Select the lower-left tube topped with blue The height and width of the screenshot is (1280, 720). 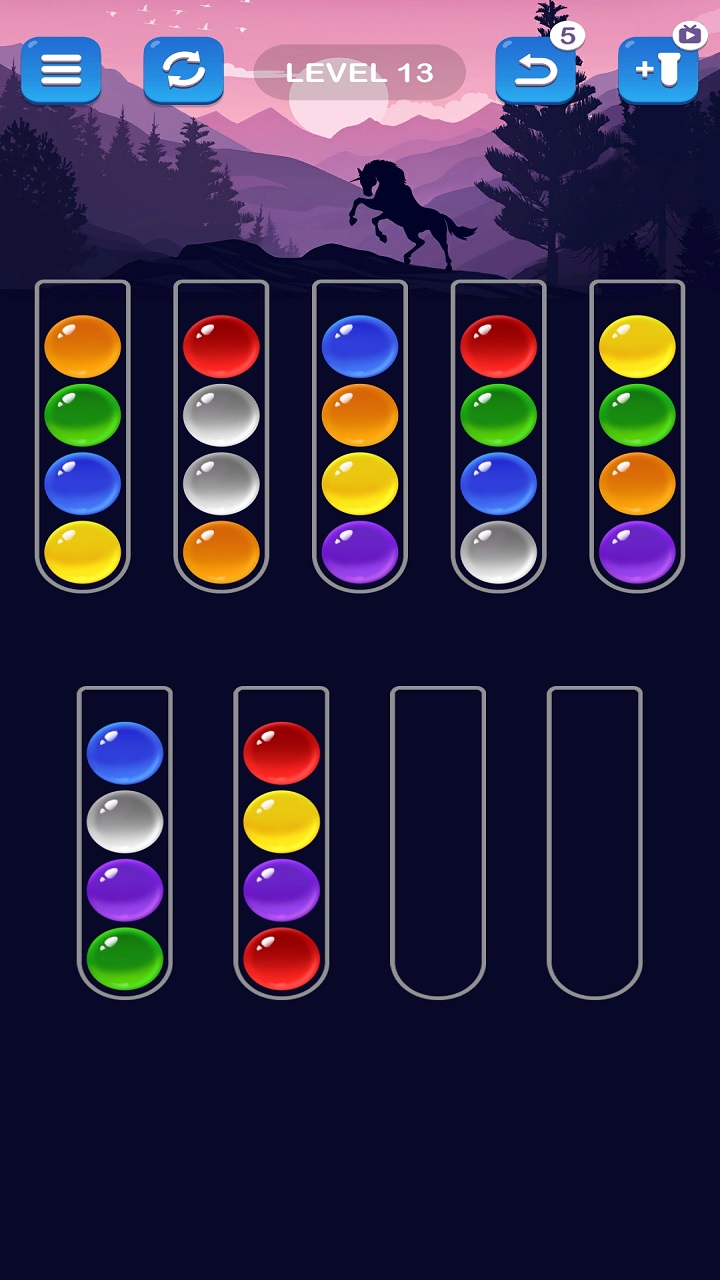point(125,840)
